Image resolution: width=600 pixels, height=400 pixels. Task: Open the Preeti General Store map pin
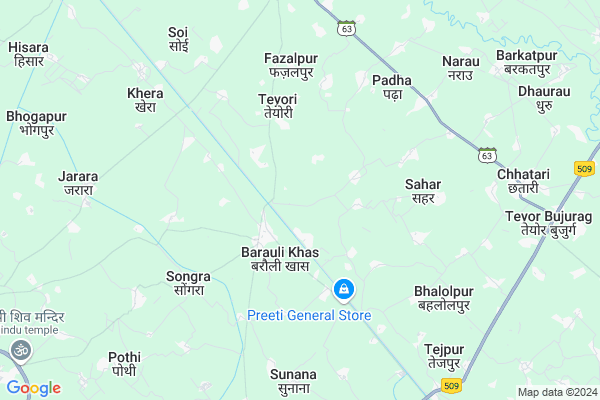[x=343, y=290]
